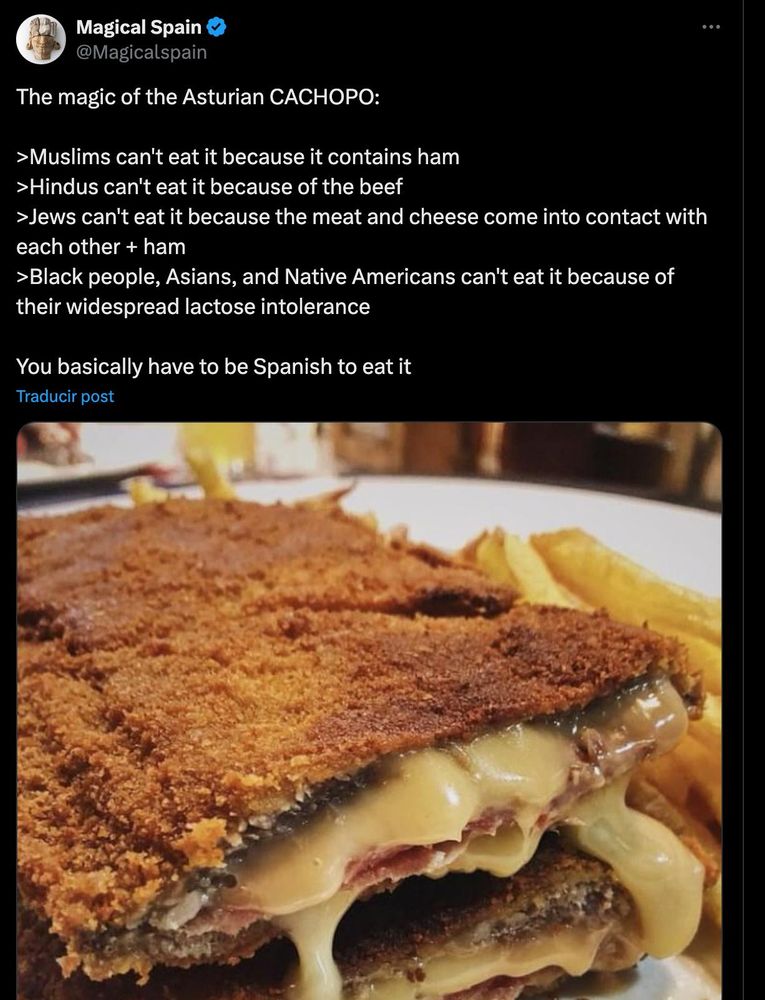Enlarge the cachopo photo
The height and width of the screenshot is (1000, 765).
(369, 710)
